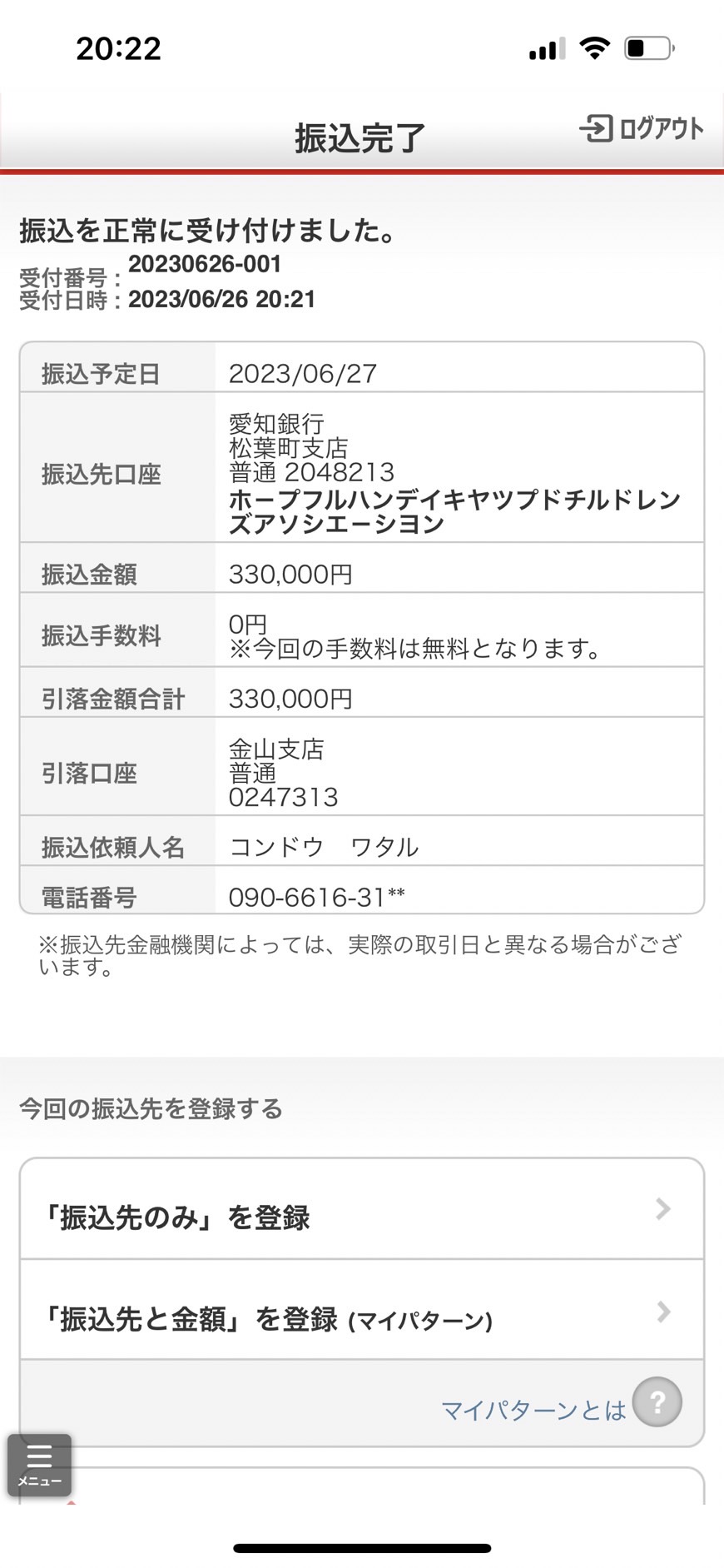Open the マイパターンとは help link
The width and height of the screenshot is (724, 1568).
[x=561, y=1402]
